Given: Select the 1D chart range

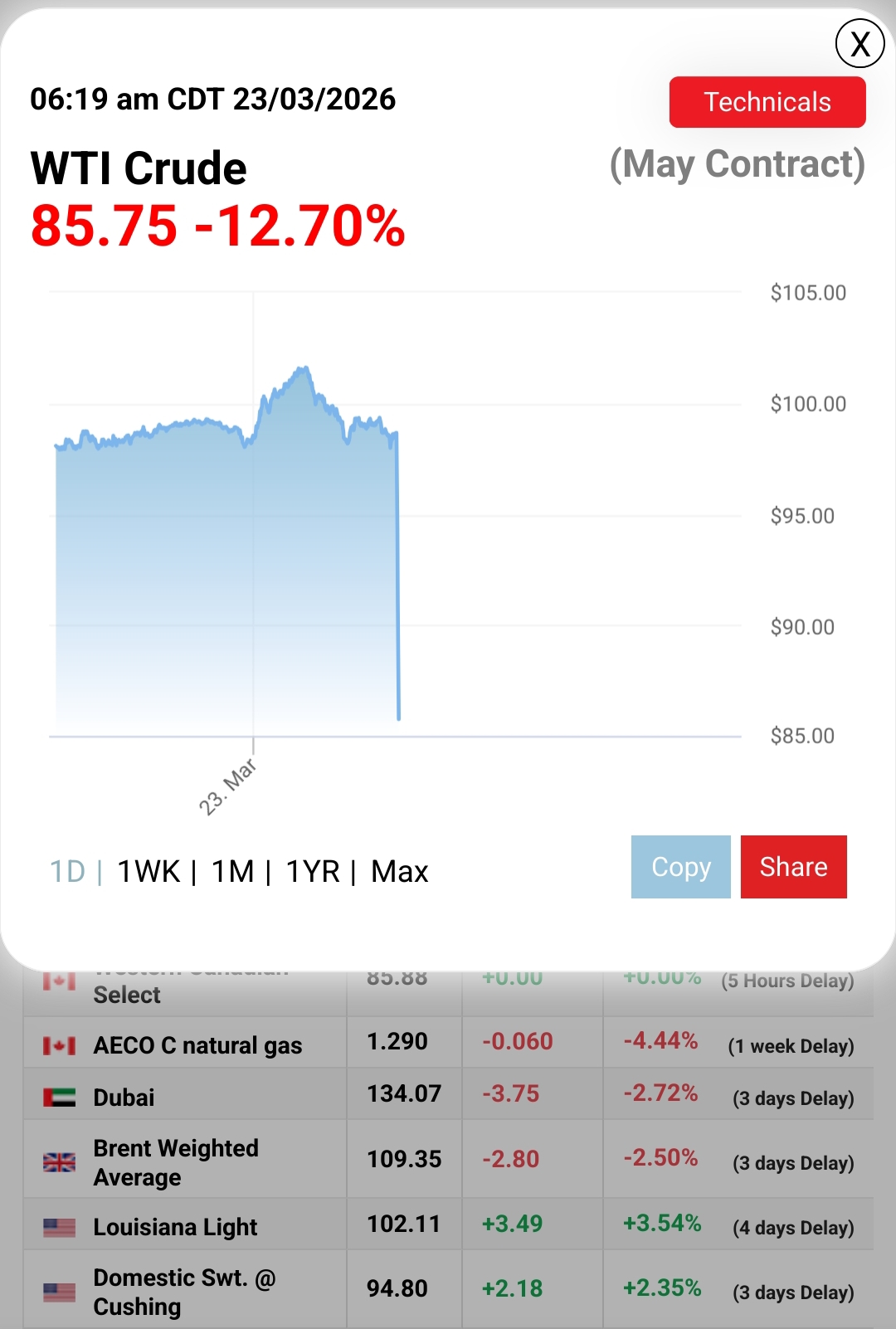Looking at the screenshot, I should point(68,872).
